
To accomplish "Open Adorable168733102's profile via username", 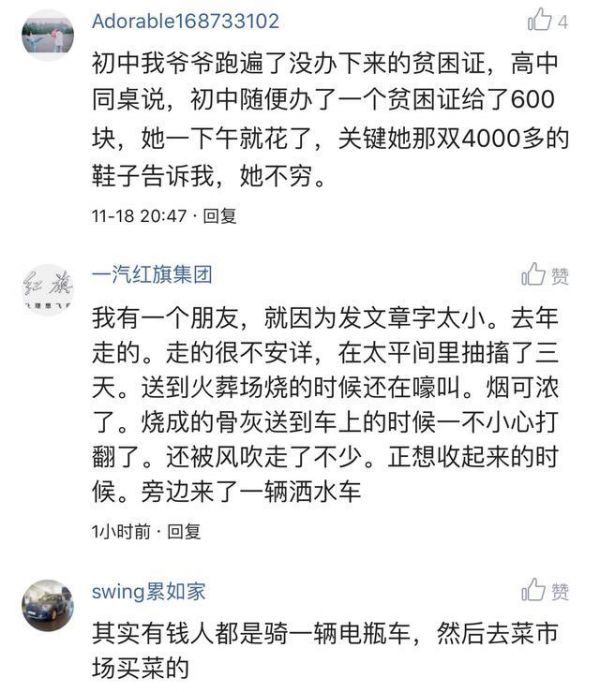I will tap(186, 21).
